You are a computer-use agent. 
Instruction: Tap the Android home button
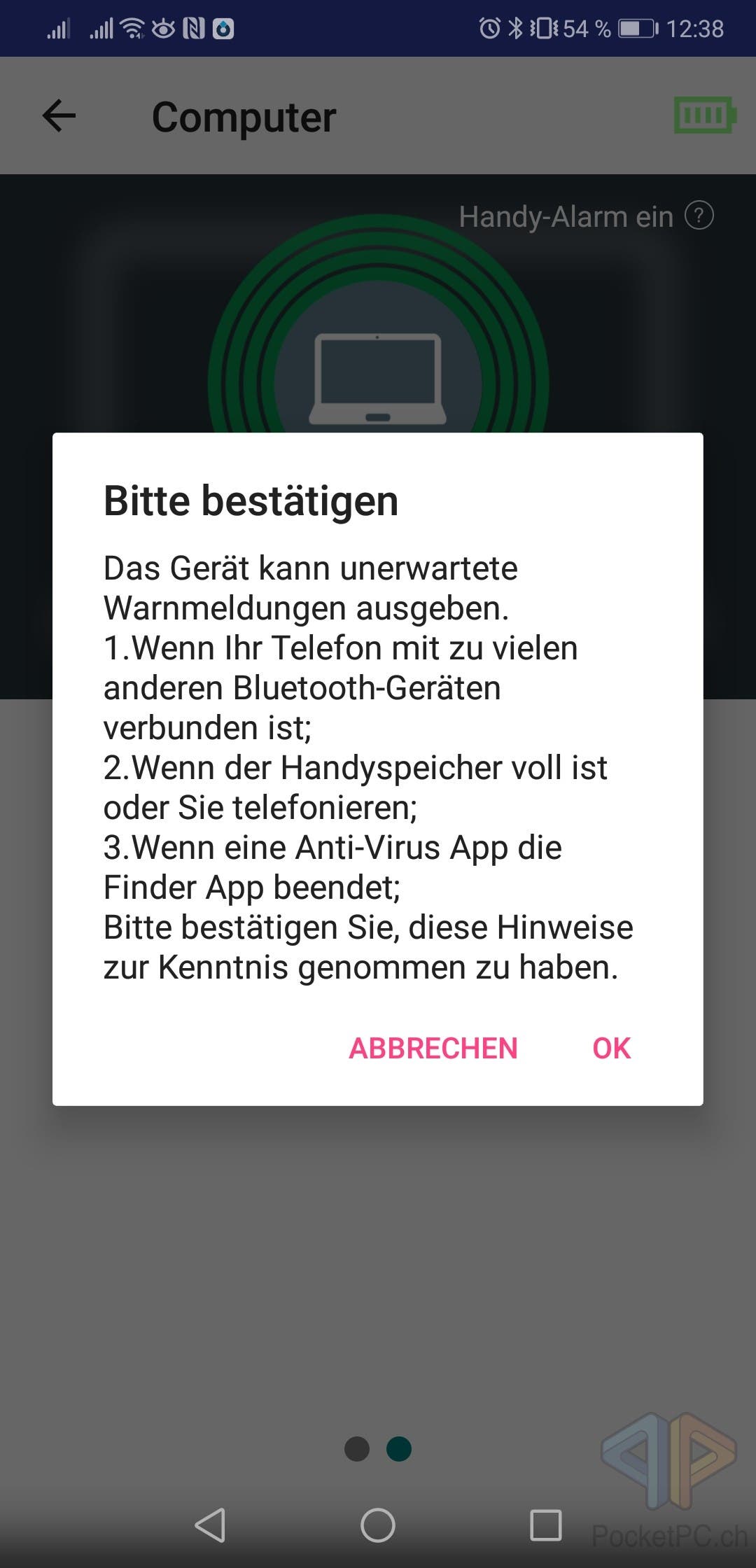coord(378,1525)
